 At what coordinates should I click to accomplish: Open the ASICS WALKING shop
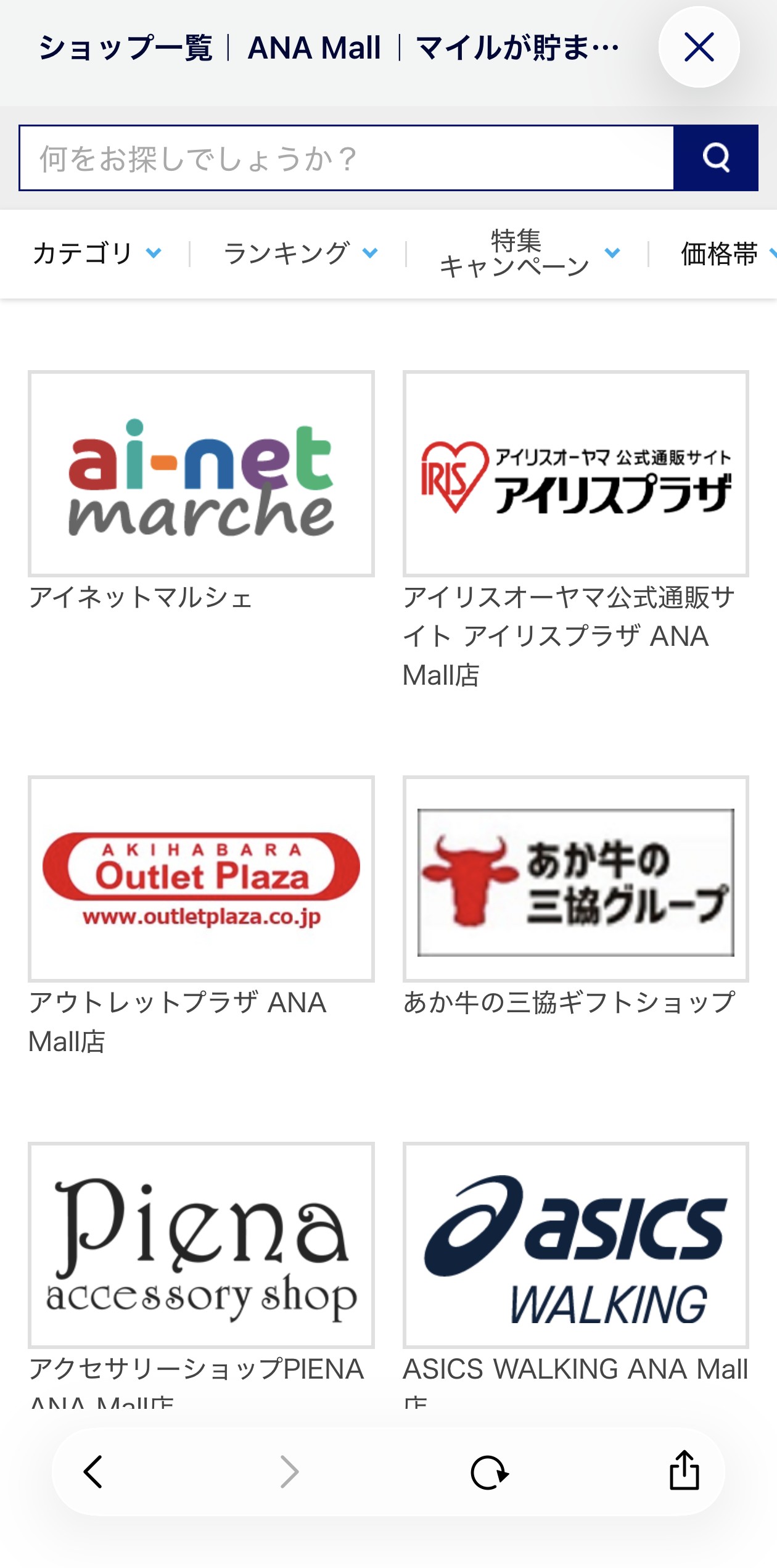click(575, 1245)
